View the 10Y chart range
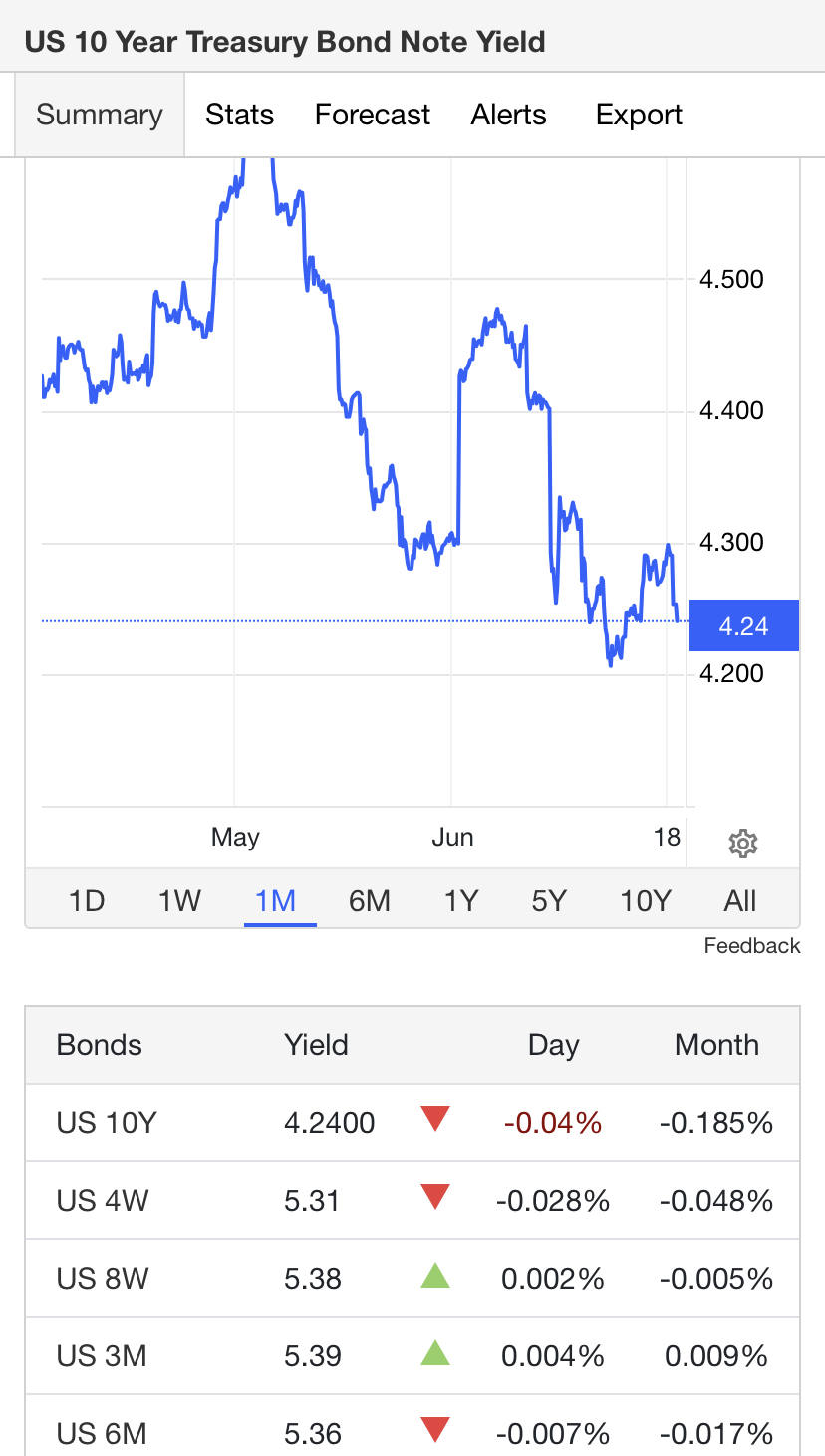 click(646, 901)
